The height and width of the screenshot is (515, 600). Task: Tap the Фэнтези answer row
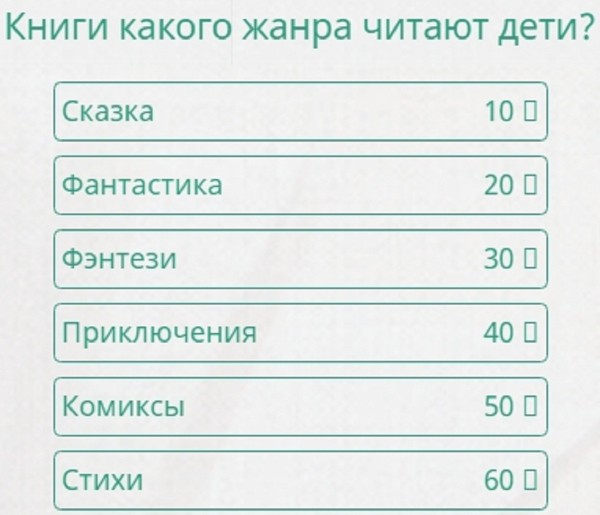[x=300, y=259]
